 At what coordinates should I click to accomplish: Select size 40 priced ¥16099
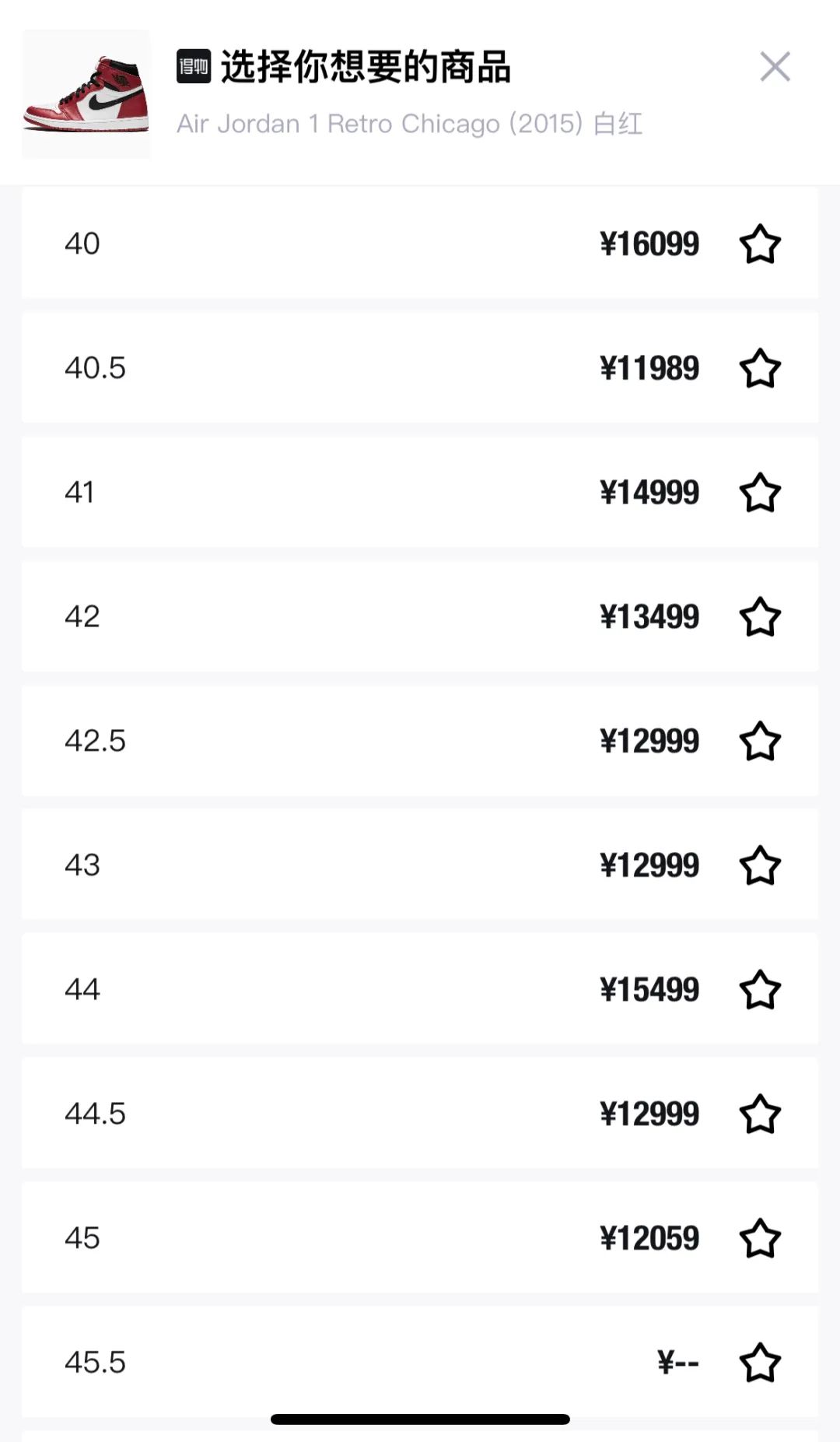pyautogui.click(x=420, y=243)
